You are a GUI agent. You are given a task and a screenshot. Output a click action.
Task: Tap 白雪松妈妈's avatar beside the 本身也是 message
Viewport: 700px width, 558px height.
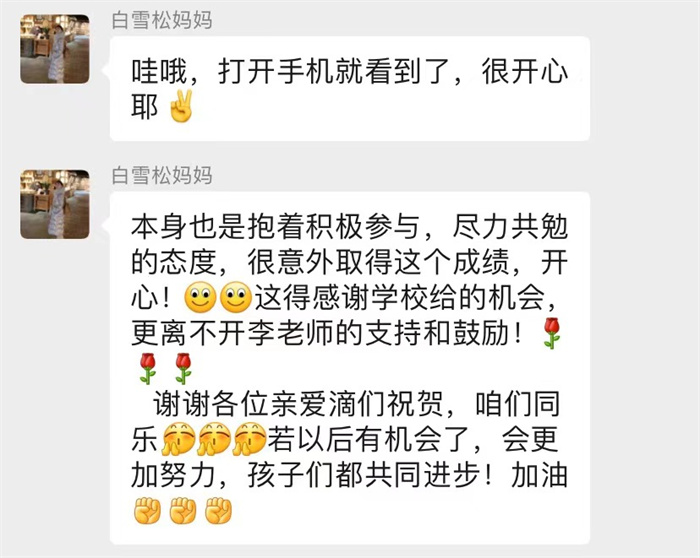[55, 206]
